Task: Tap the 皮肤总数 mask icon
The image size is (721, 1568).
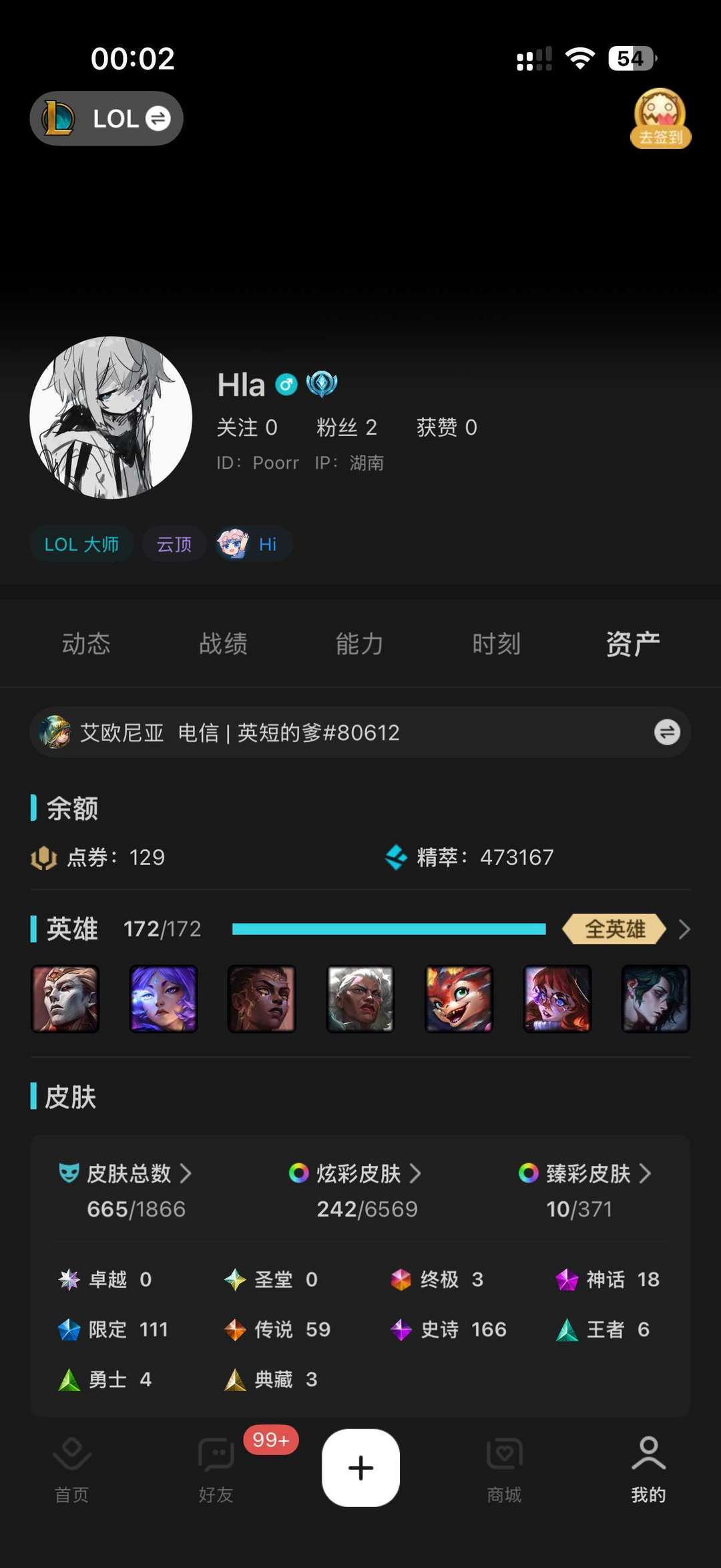Action: click(67, 1173)
